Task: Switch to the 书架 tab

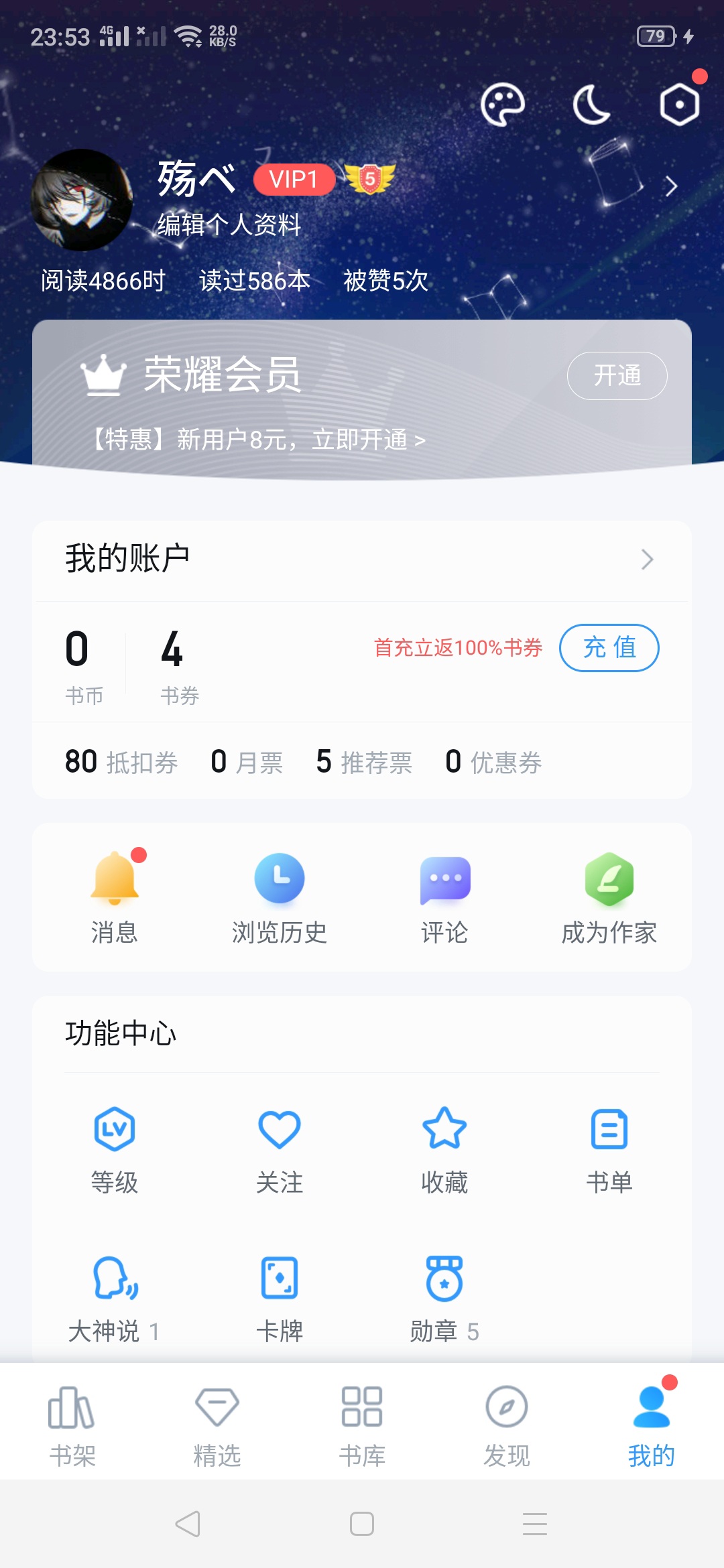Action: coord(72,1424)
